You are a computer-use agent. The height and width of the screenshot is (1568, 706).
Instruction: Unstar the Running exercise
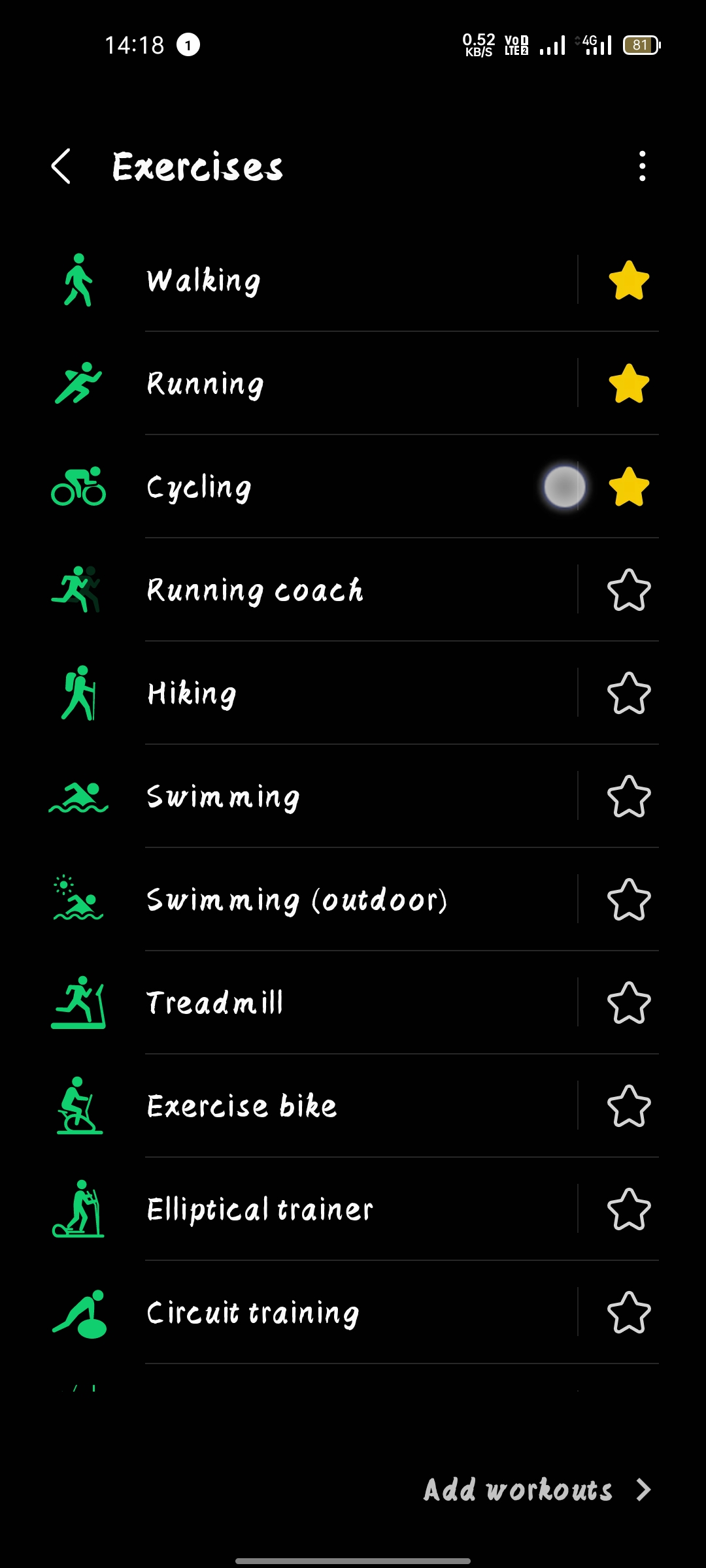click(x=628, y=384)
